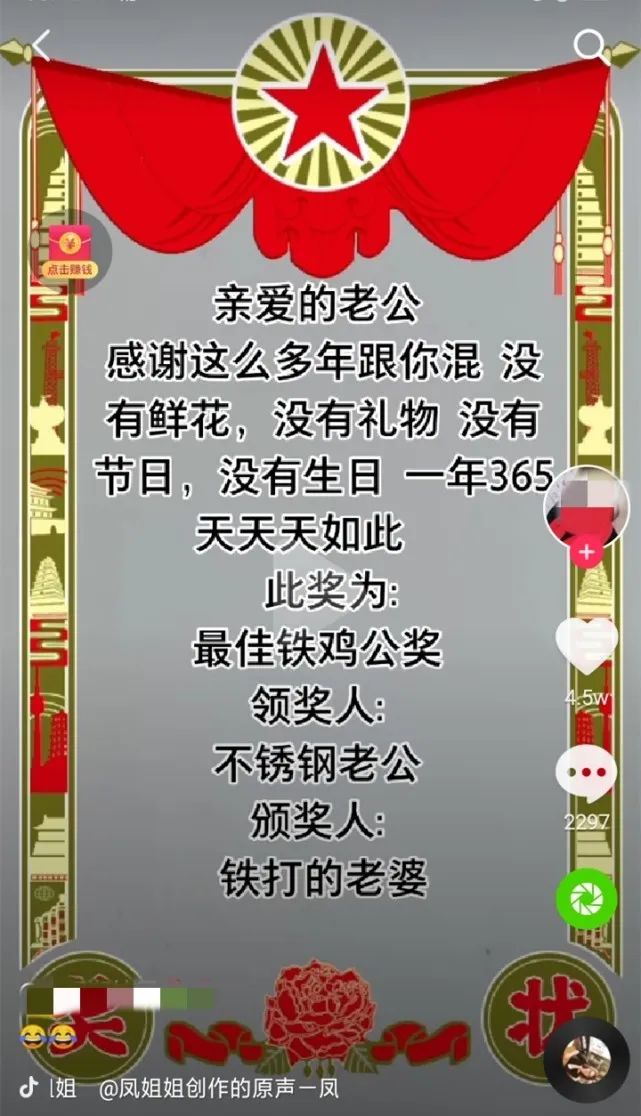Go back using the top-left arrow

pyautogui.click(x=41, y=45)
